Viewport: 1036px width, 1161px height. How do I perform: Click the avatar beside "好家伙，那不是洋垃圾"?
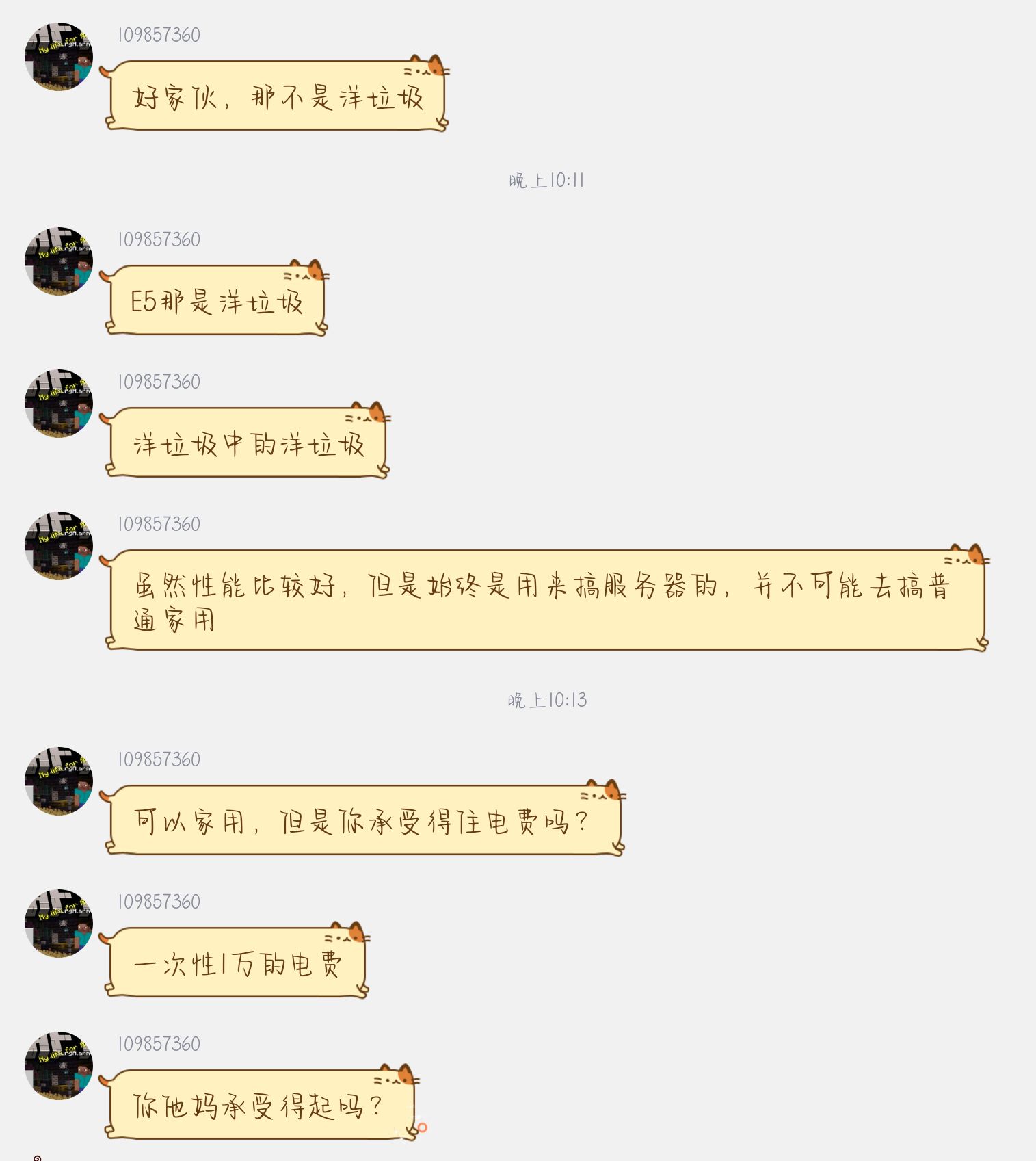tap(58, 55)
